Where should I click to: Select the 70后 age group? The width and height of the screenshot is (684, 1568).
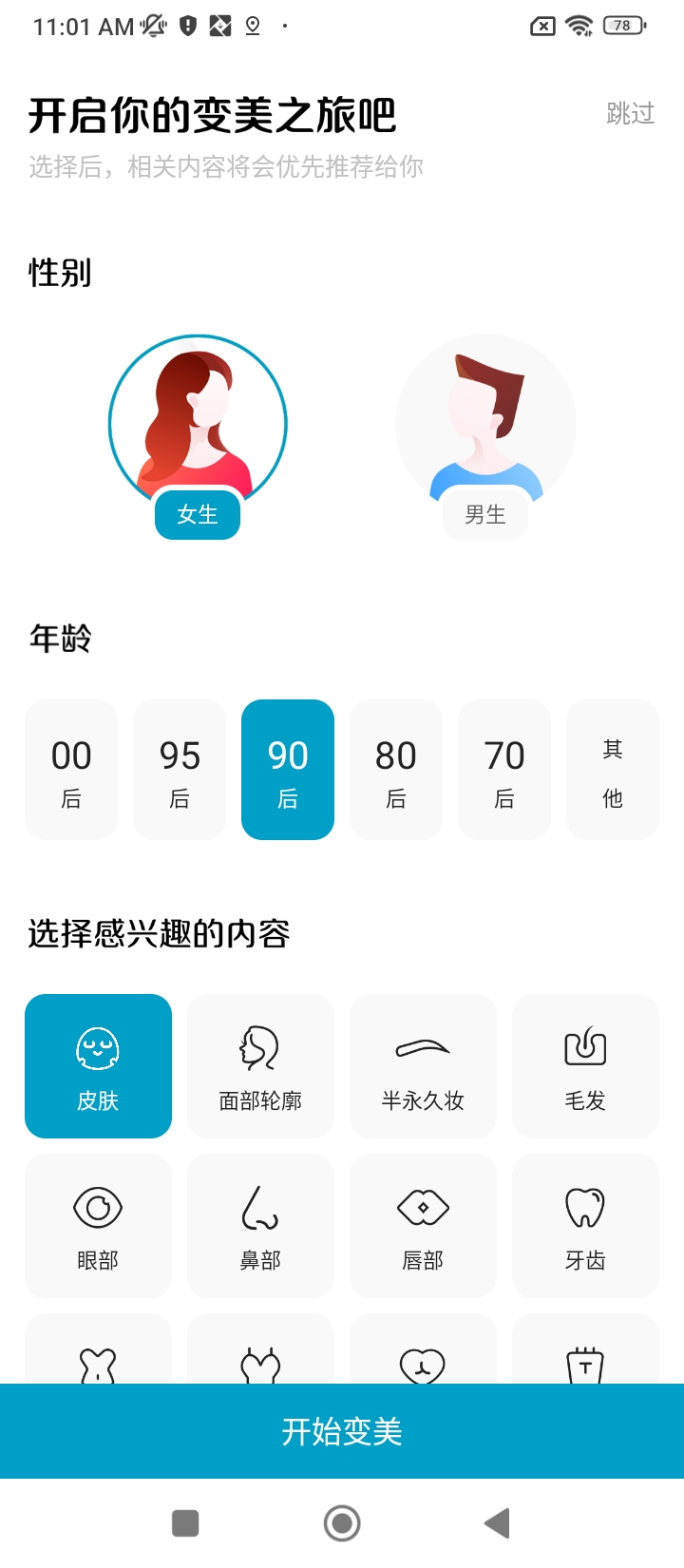(x=504, y=770)
